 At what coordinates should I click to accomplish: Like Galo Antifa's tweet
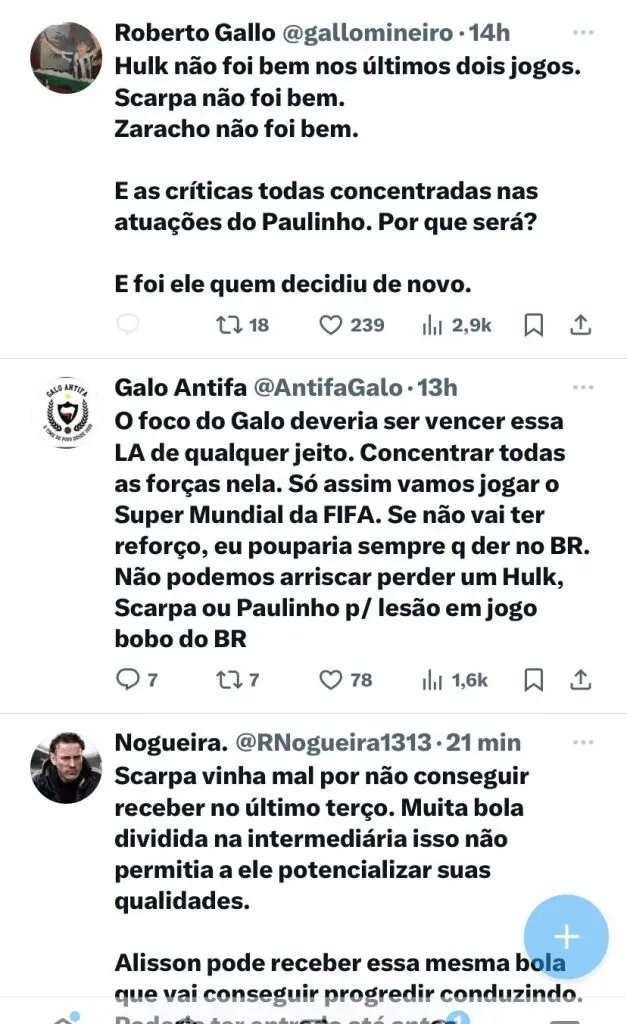click(x=331, y=680)
